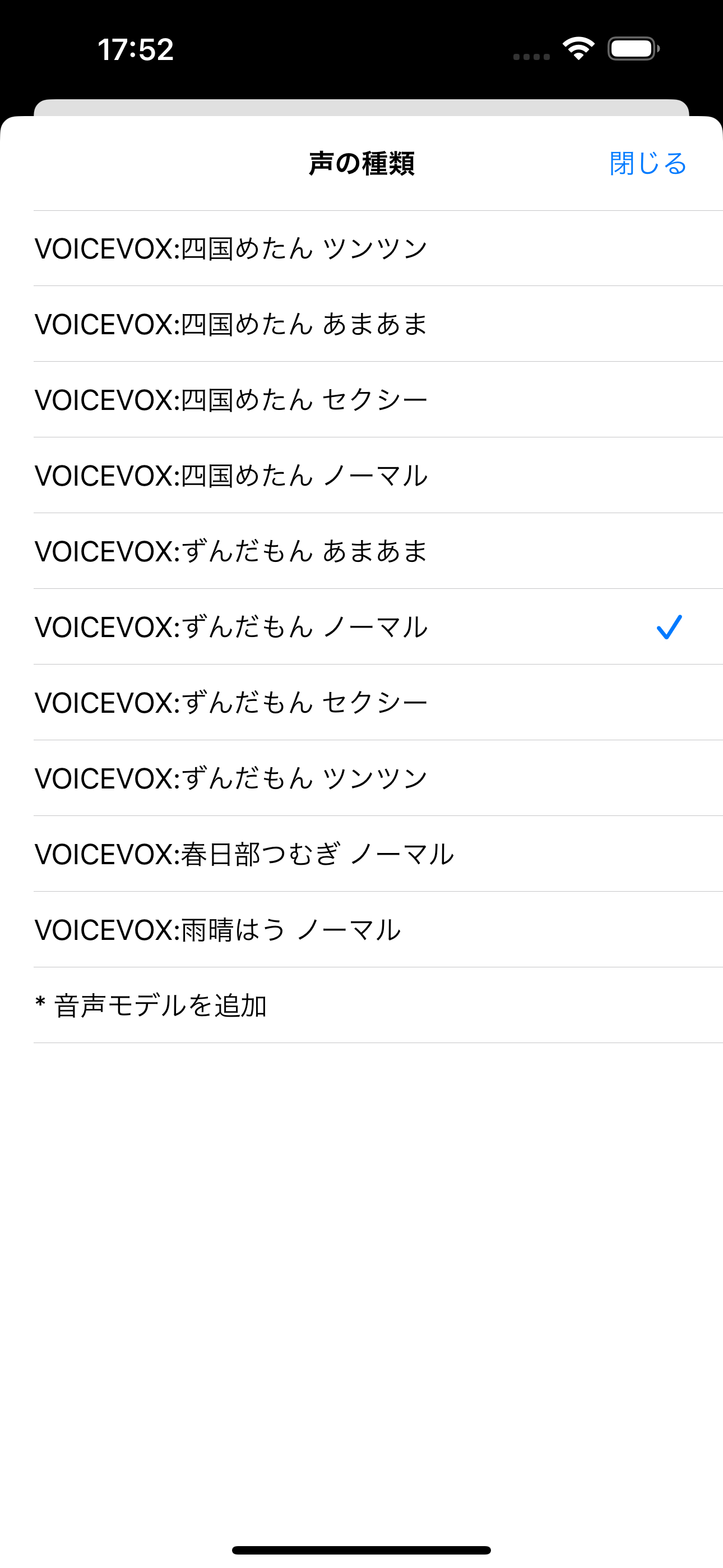The width and height of the screenshot is (723, 1568).
Task: Tap the sheet grabber area above the picker
Action: [x=361, y=108]
